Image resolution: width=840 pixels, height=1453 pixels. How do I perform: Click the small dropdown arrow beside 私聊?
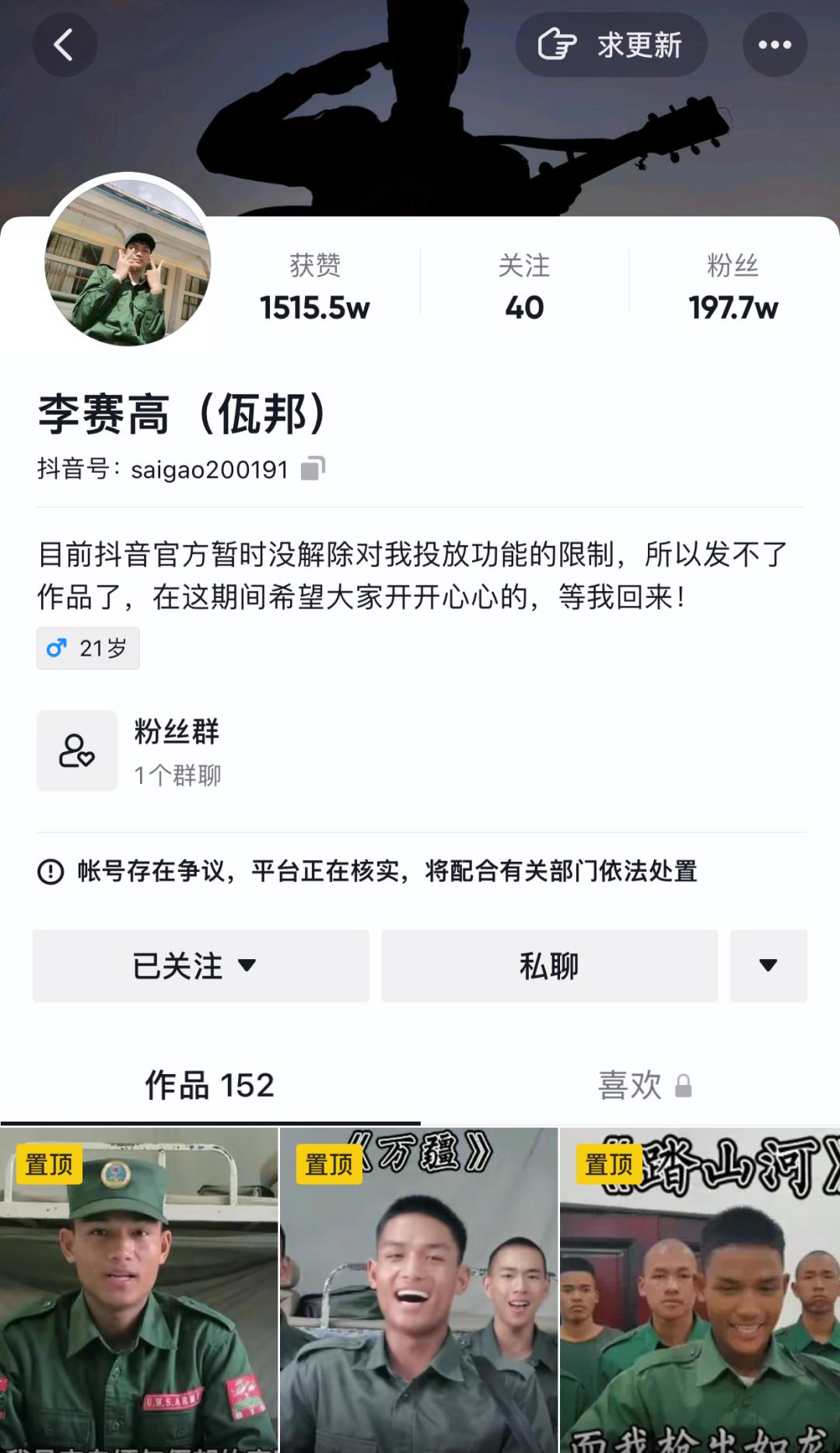tap(768, 966)
